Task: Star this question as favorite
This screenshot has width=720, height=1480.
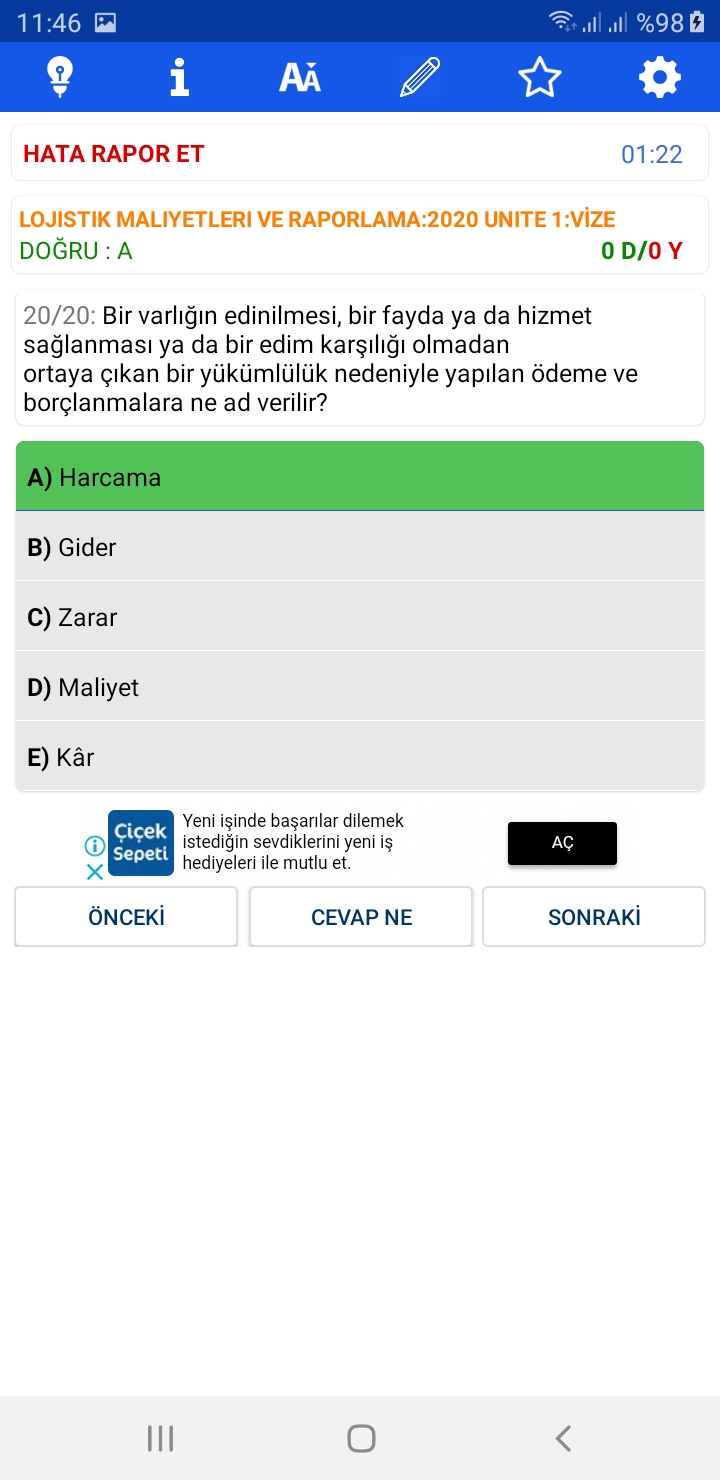Action: coord(540,77)
